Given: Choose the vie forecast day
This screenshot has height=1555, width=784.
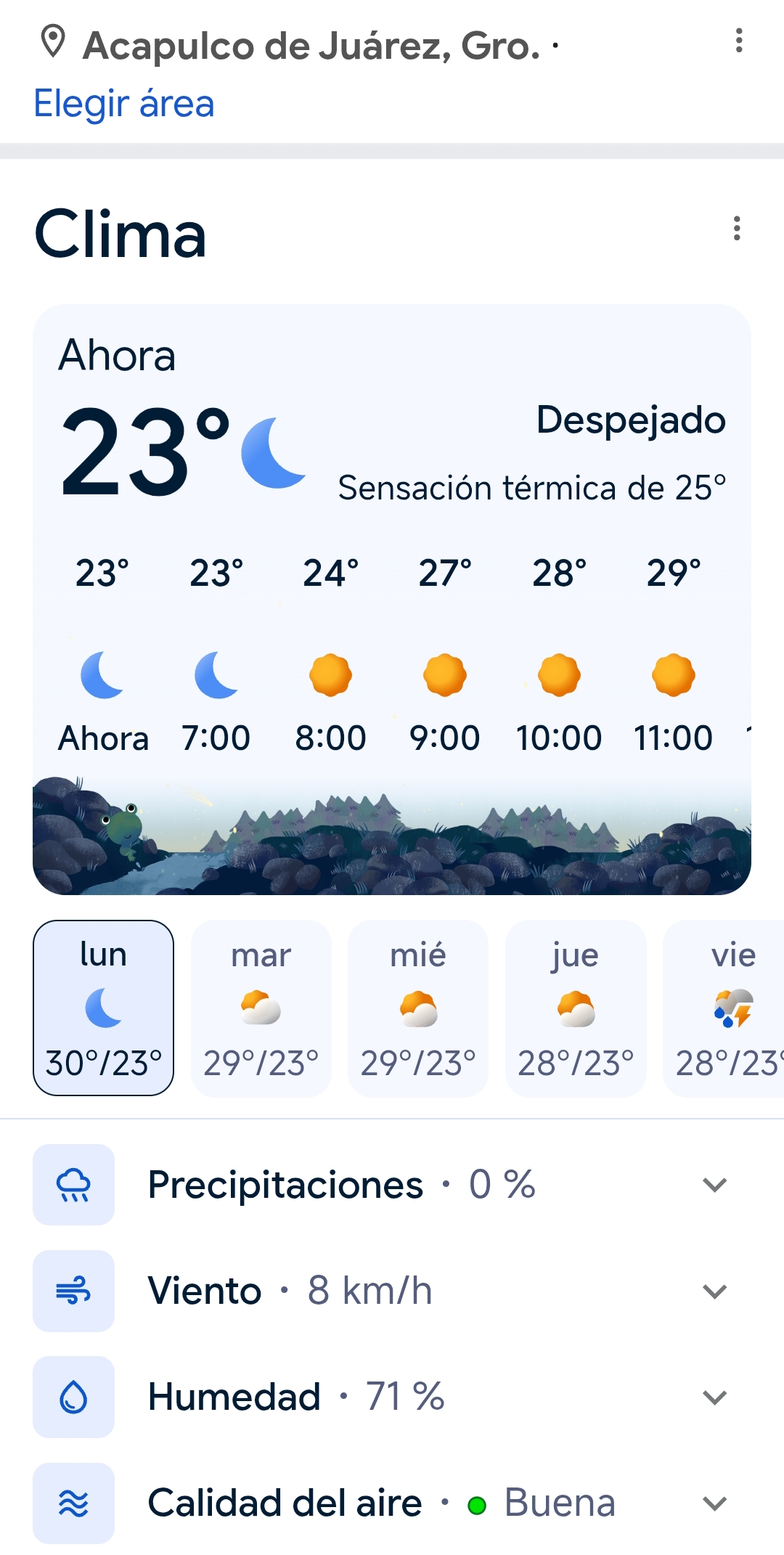Looking at the screenshot, I should (x=726, y=1008).
